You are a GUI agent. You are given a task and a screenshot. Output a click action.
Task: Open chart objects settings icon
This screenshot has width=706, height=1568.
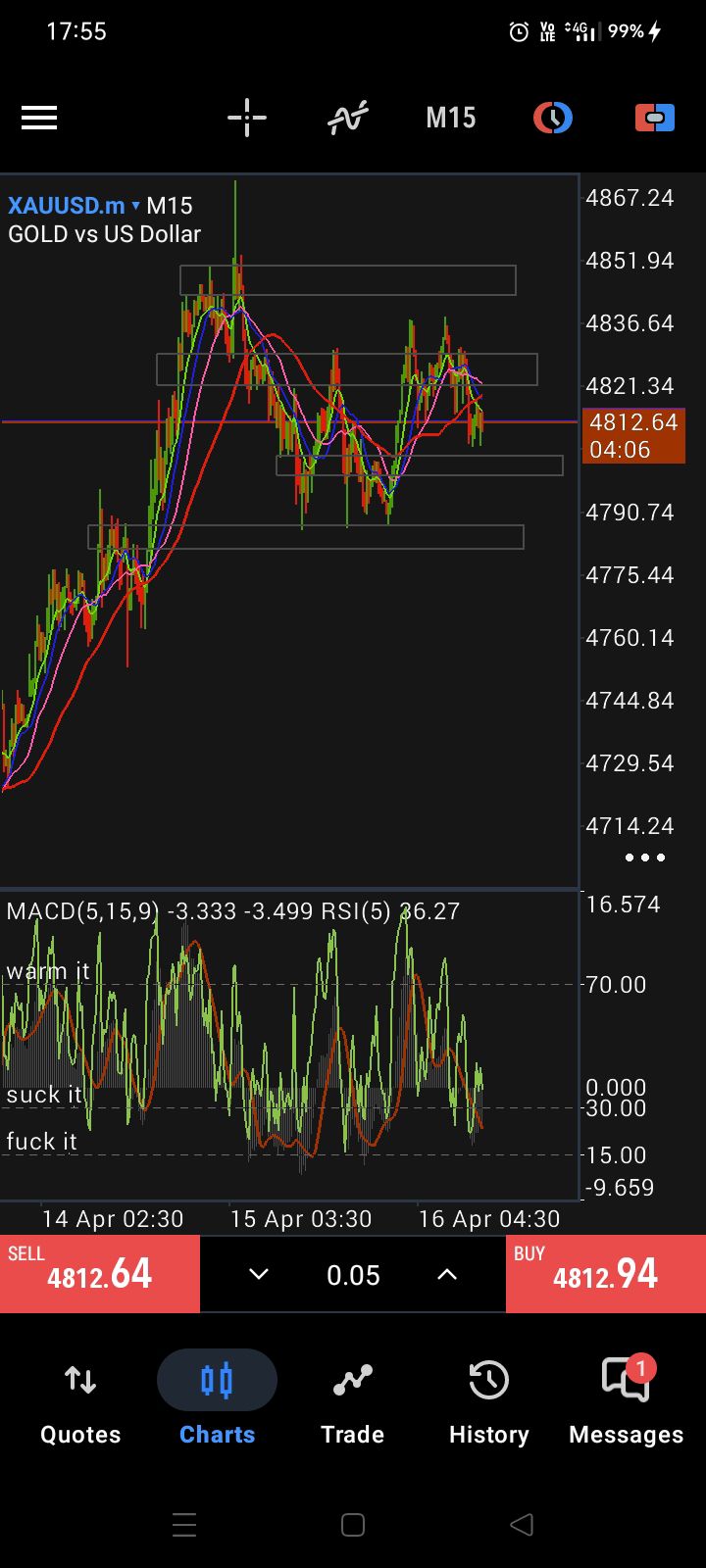coord(553,119)
